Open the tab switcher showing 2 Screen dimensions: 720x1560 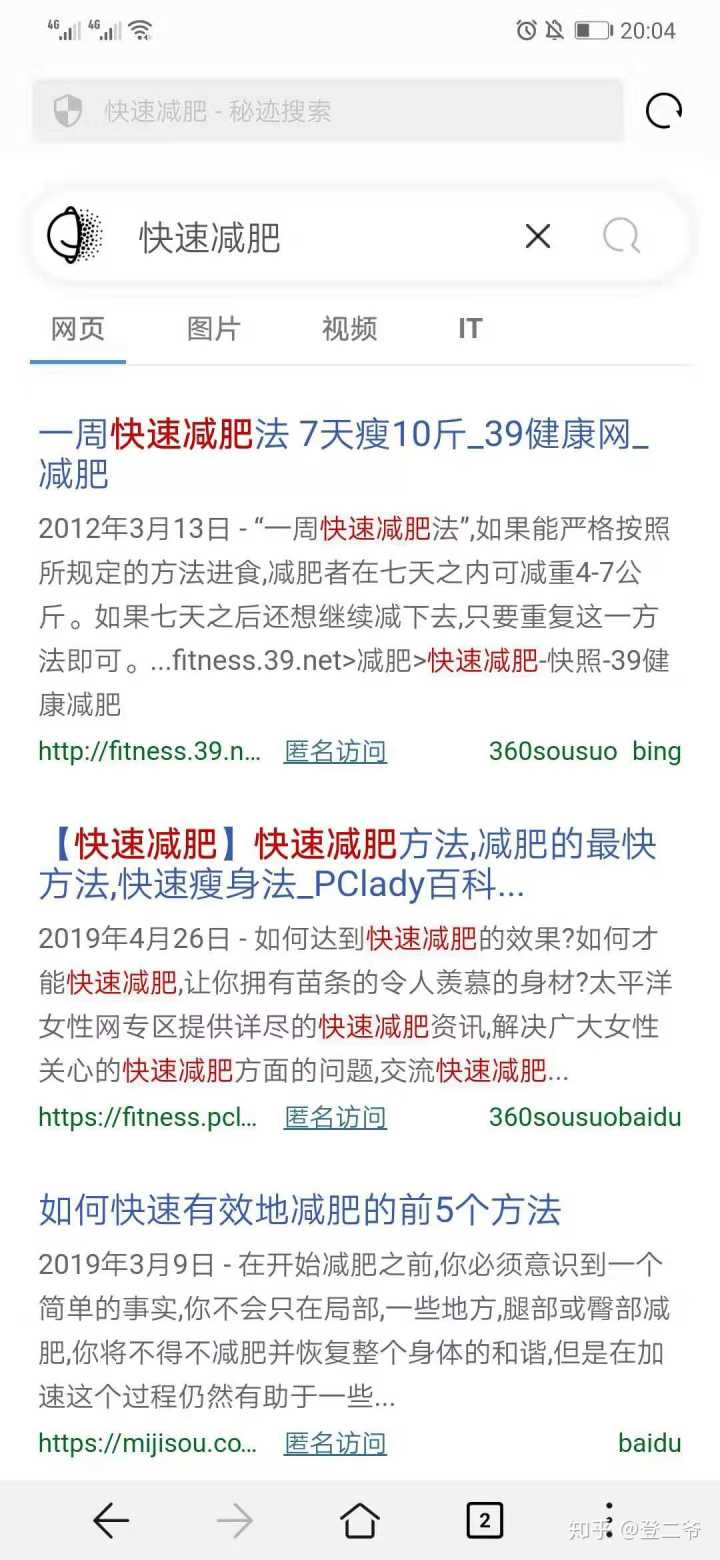click(x=484, y=1521)
